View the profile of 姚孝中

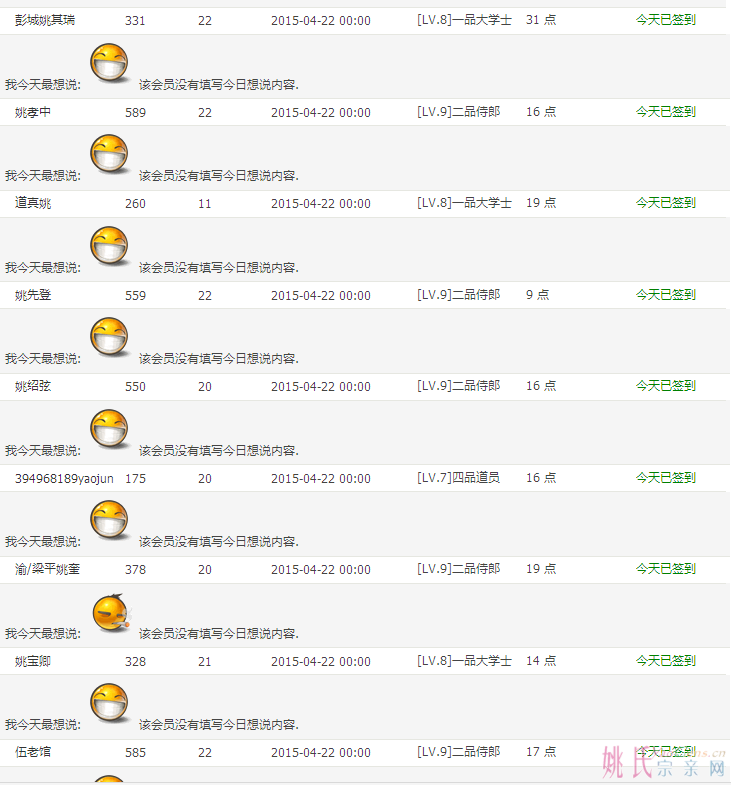[x=33, y=112]
